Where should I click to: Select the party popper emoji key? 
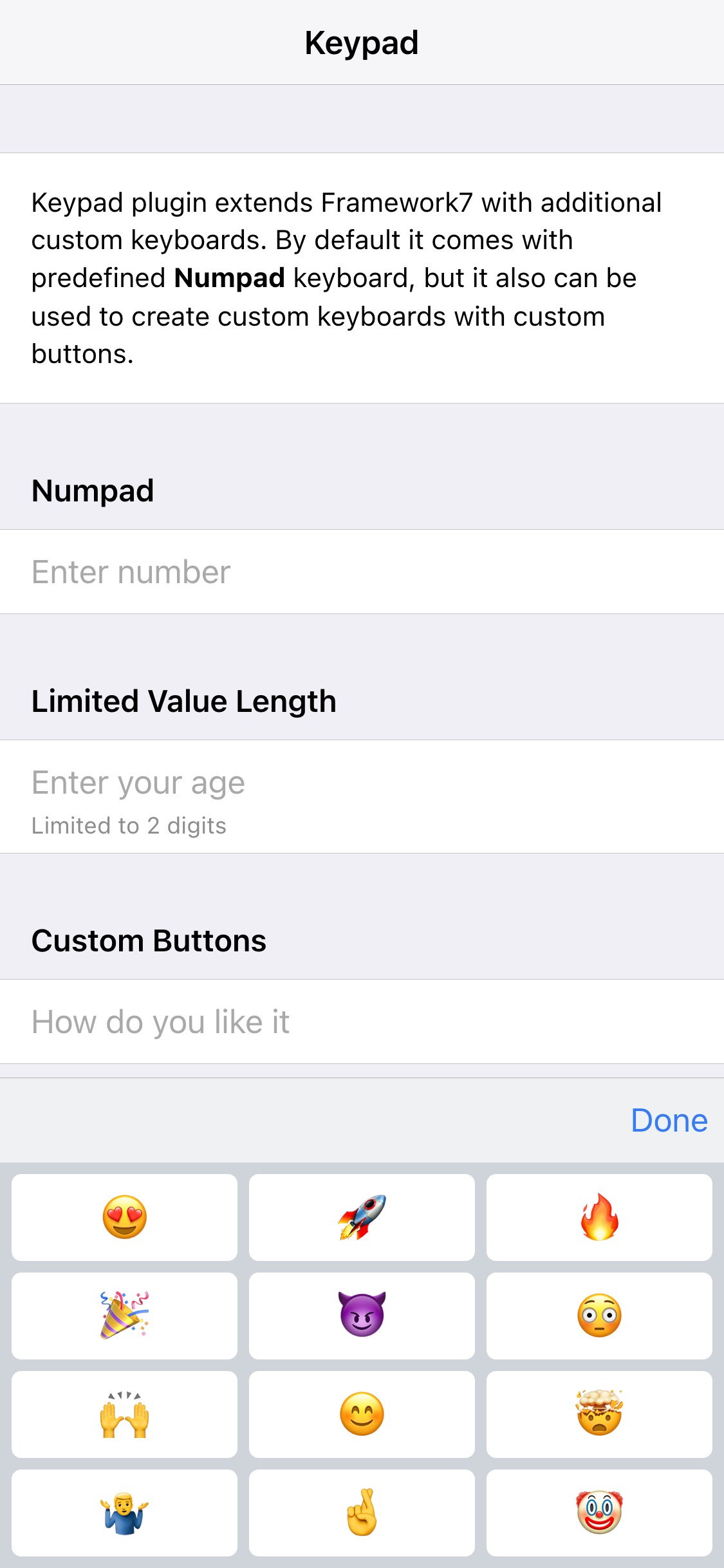click(x=124, y=1315)
